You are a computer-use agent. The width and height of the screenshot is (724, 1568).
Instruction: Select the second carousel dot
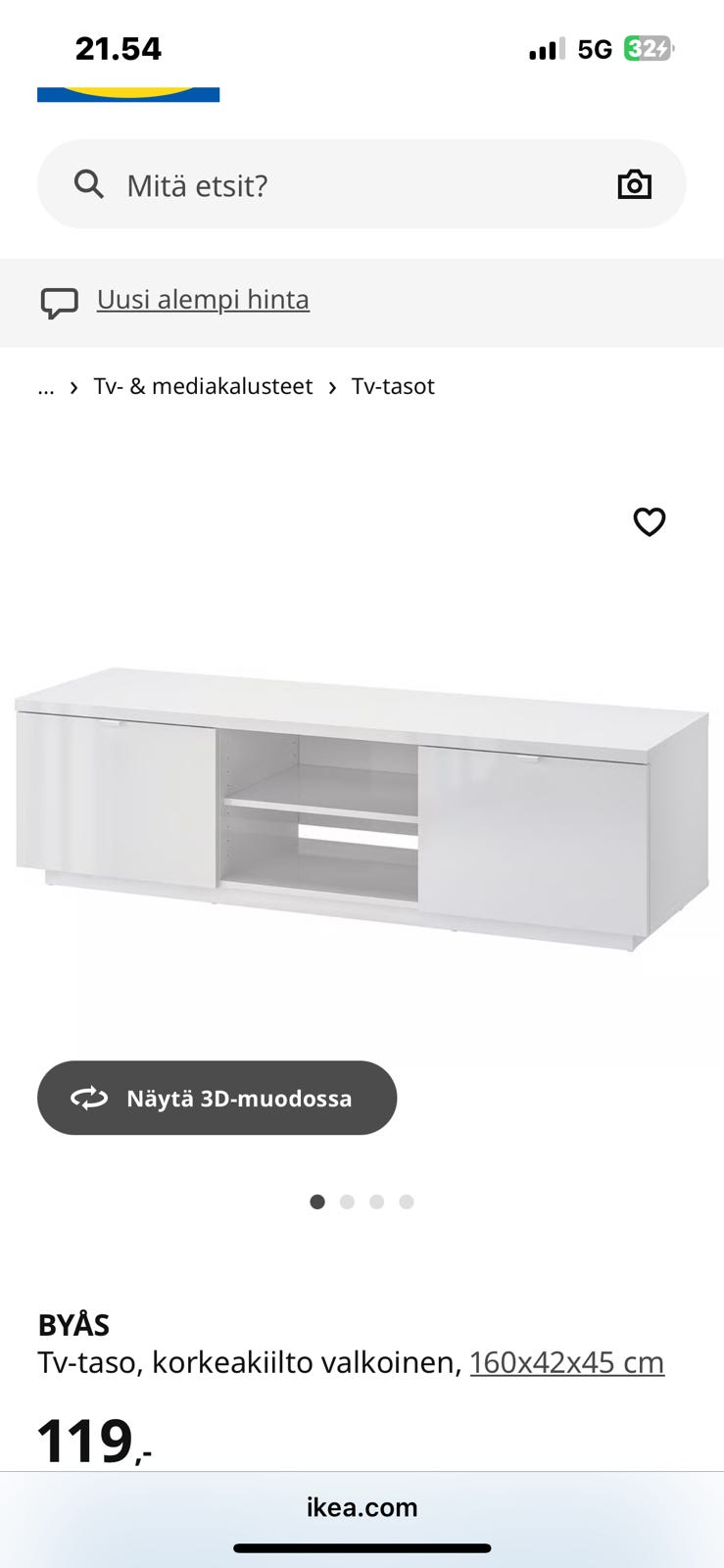click(x=347, y=1201)
